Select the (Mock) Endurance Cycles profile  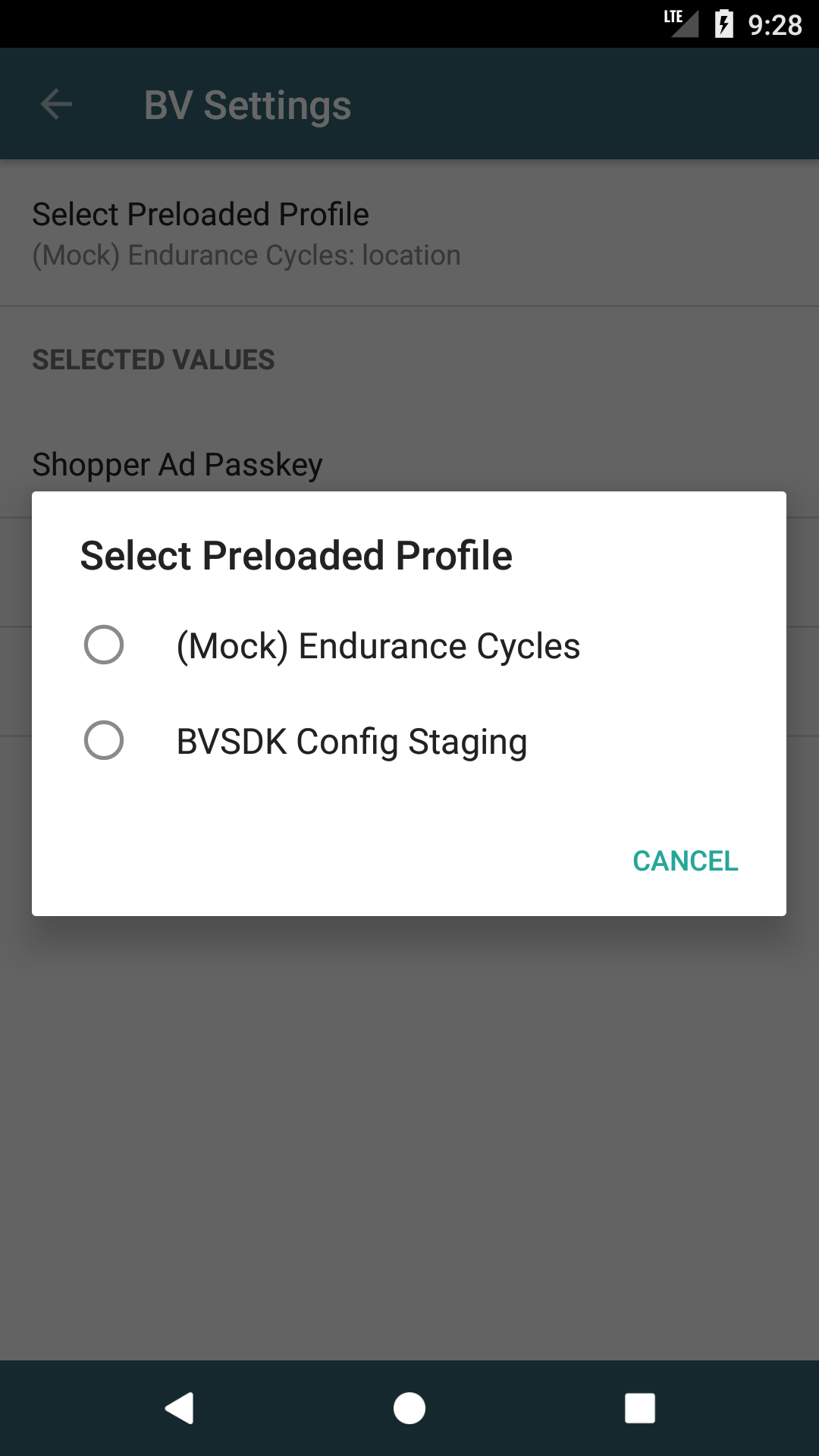409,645
